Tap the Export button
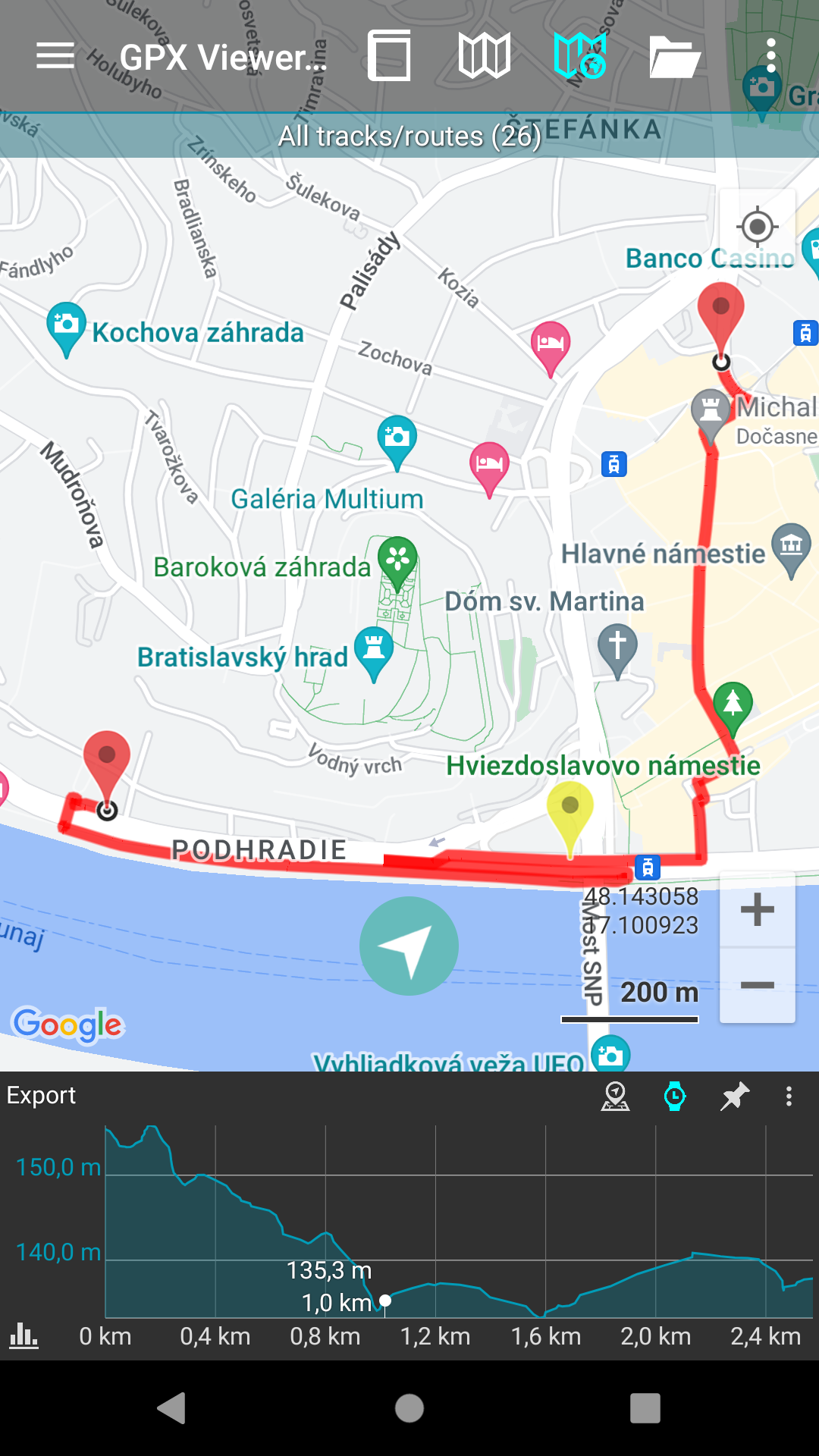The width and height of the screenshot is (819, 1456). 42,1095
